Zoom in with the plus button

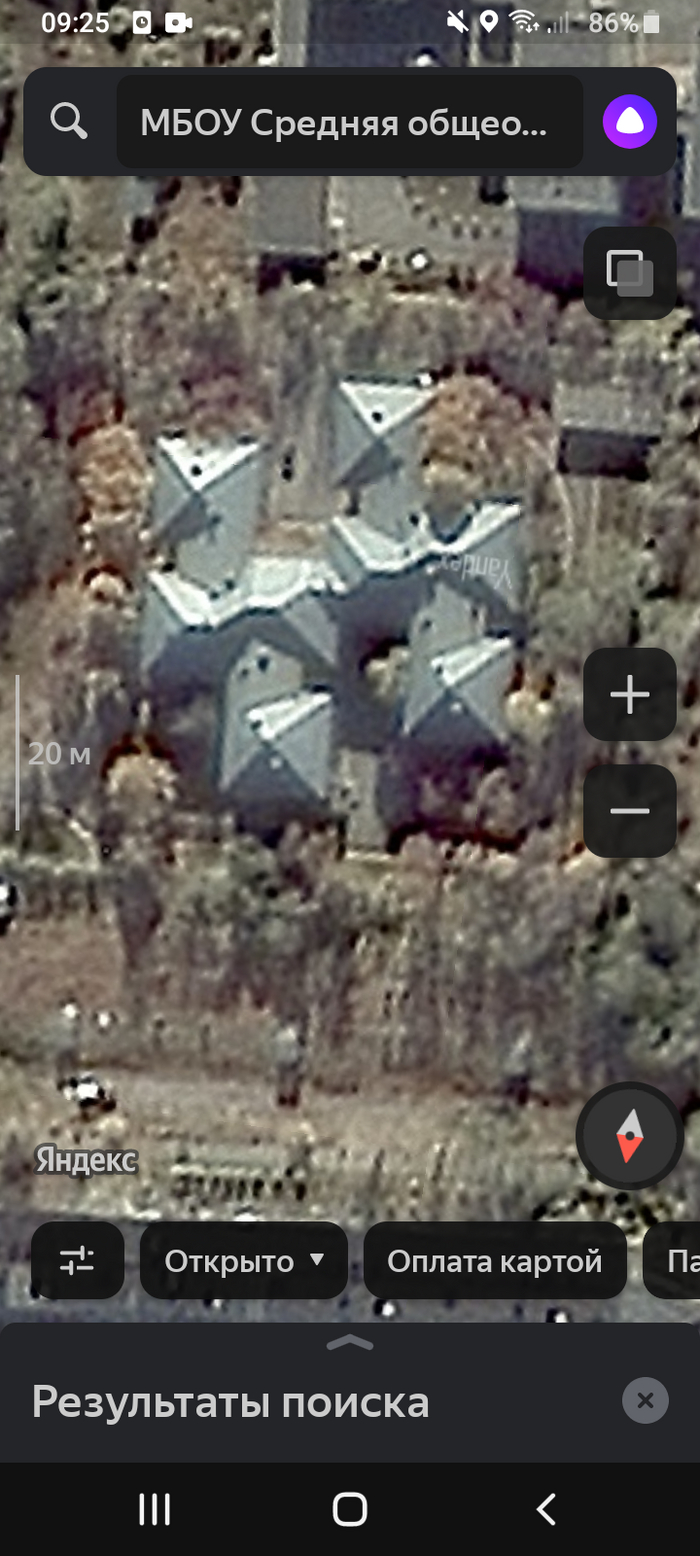coord(630,694)
